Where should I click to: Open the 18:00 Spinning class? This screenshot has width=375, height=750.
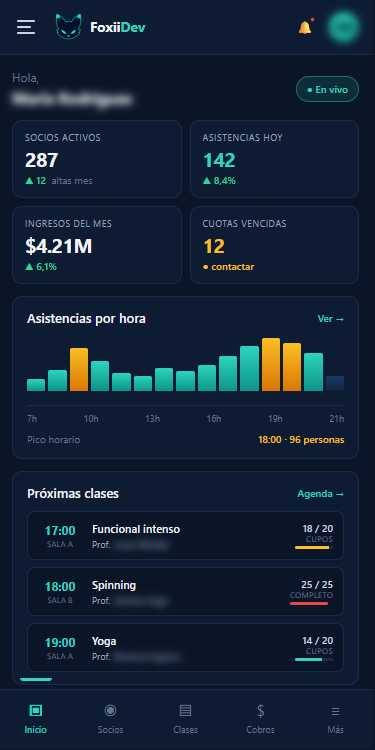click(186, 592)
